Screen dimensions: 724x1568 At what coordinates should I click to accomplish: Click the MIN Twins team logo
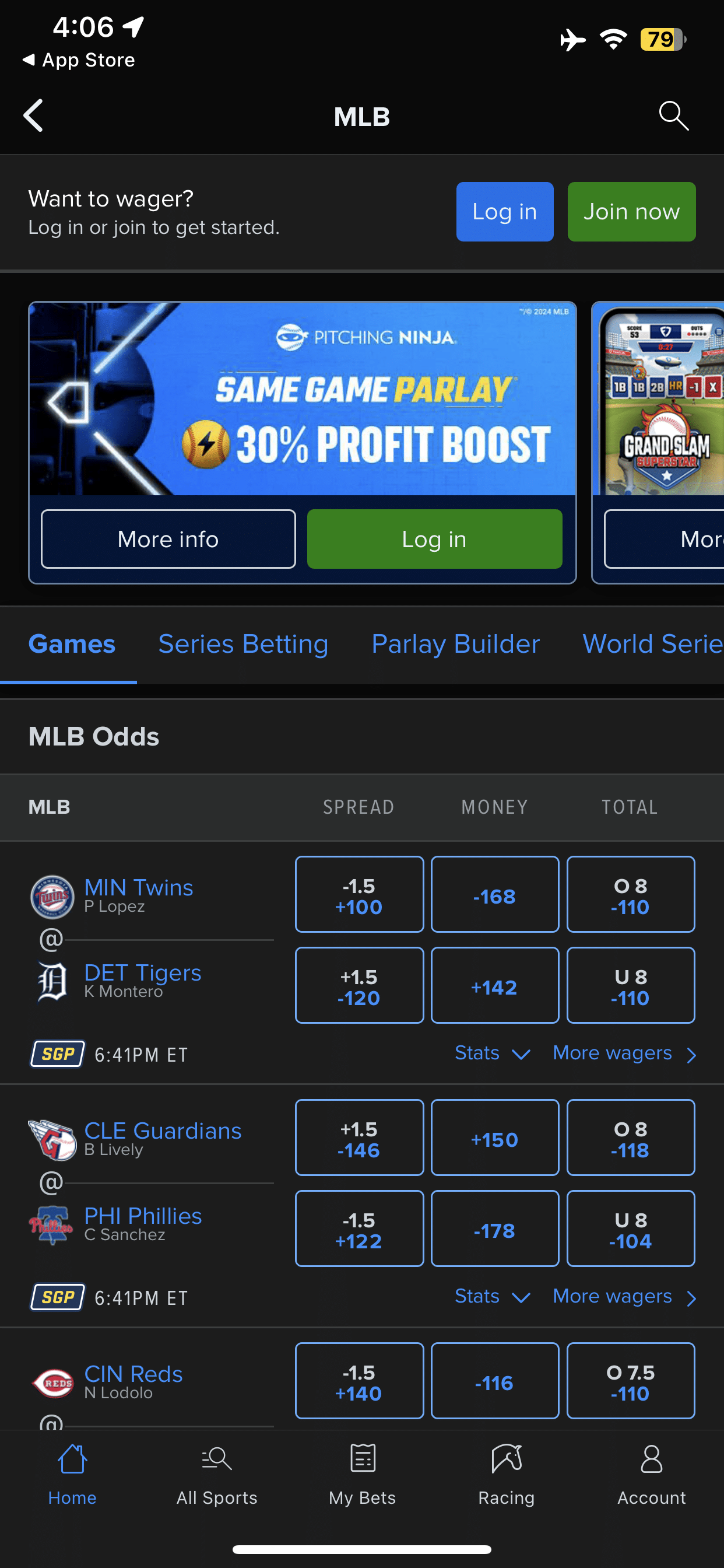(x=53, y=895)
